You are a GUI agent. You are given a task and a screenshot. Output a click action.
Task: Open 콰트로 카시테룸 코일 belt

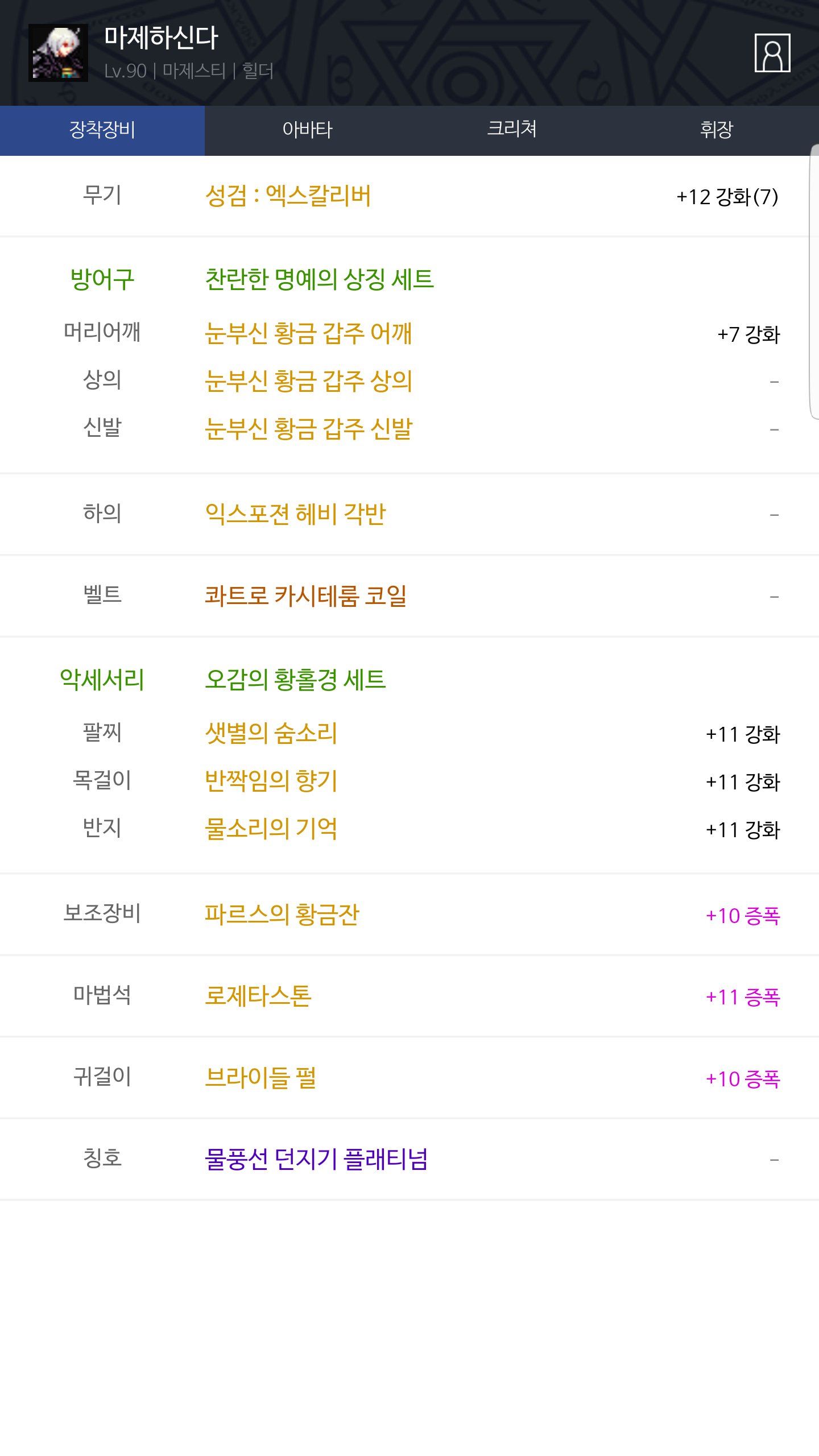[305, 596]
